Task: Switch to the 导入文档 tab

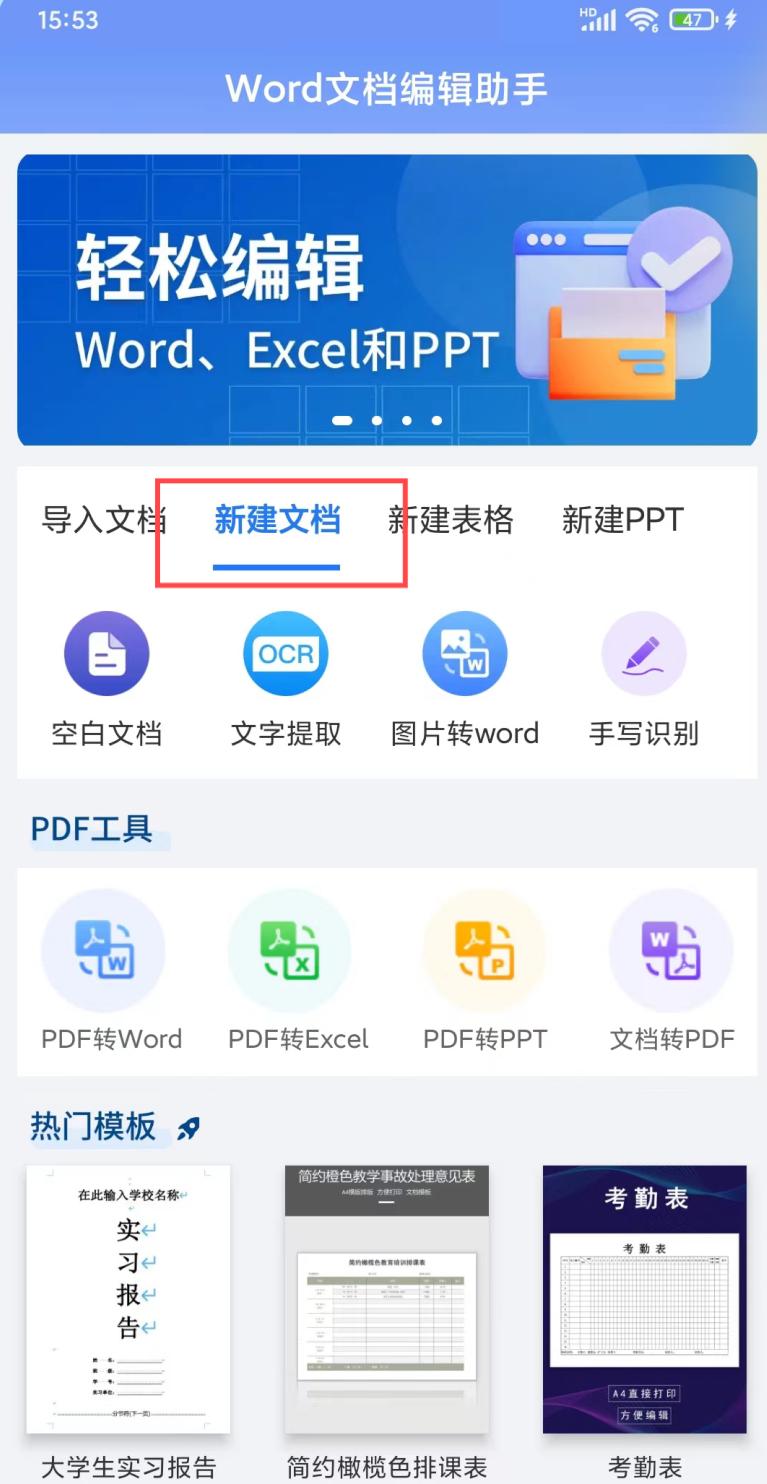Action: pos(103,520)
